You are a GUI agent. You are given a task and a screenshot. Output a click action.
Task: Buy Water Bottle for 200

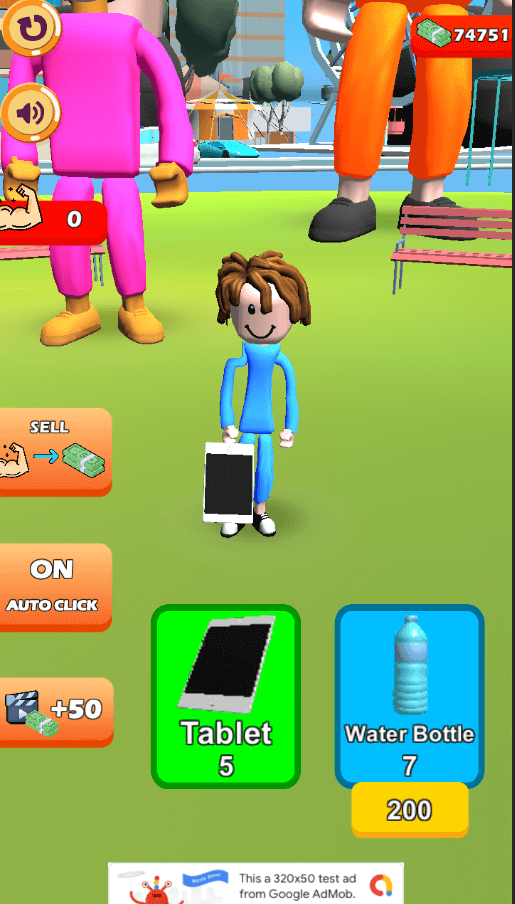pos(409,810)
